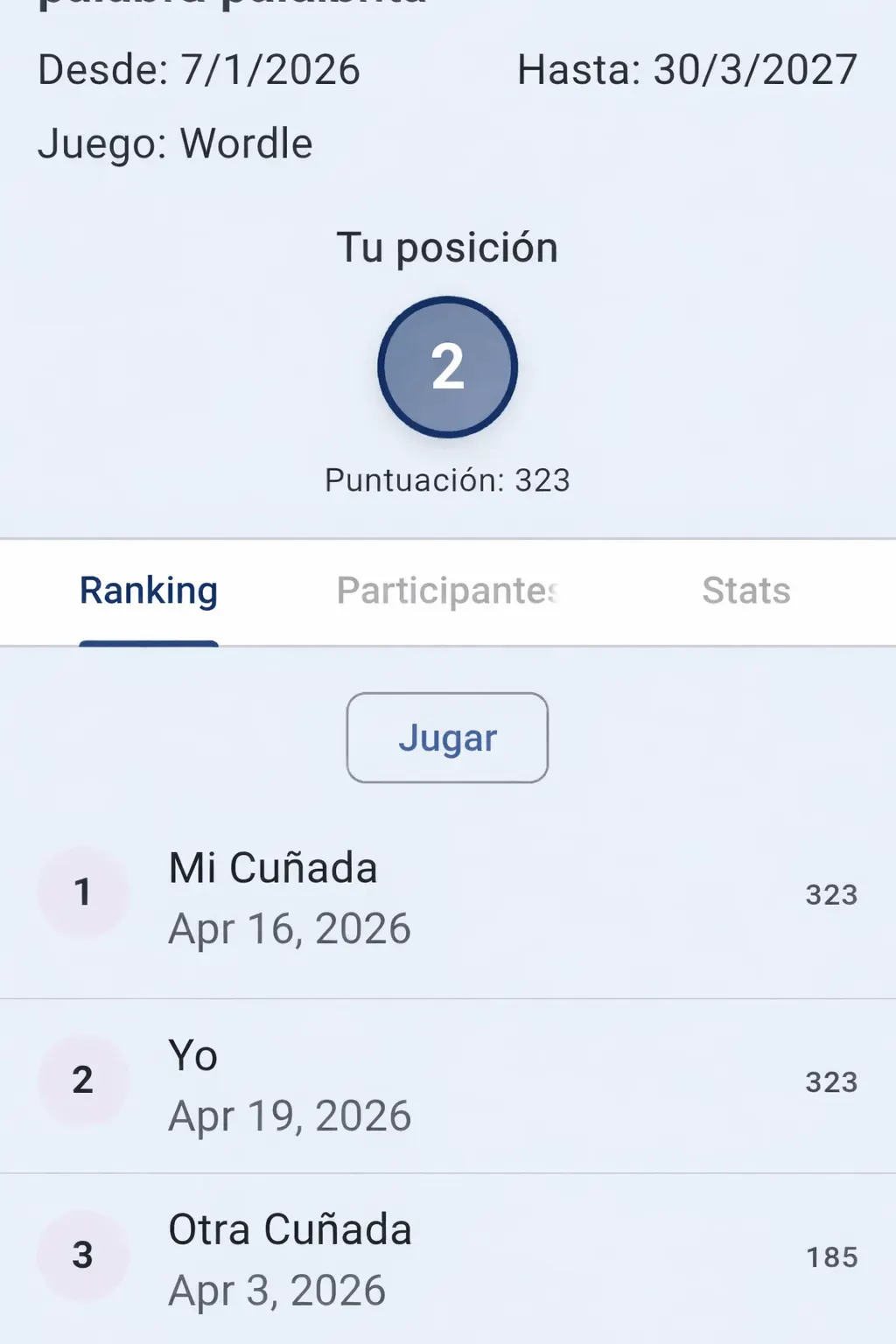Switch to the Ranking tab
Image resolution: width=896 pixels, height=1344 pixels.
point(149,591)
